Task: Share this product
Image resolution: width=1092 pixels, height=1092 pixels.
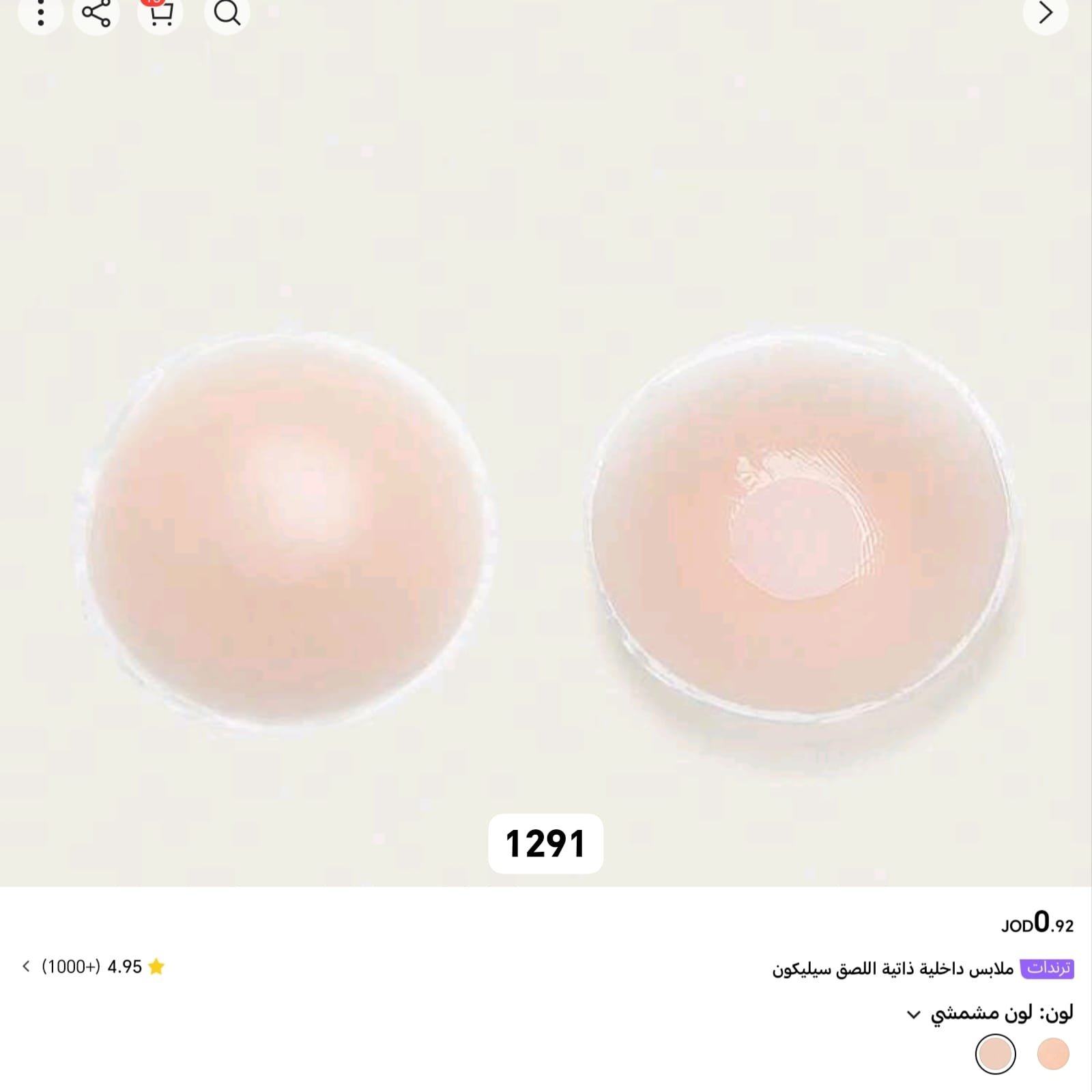Action: click(x=96, y=12)
